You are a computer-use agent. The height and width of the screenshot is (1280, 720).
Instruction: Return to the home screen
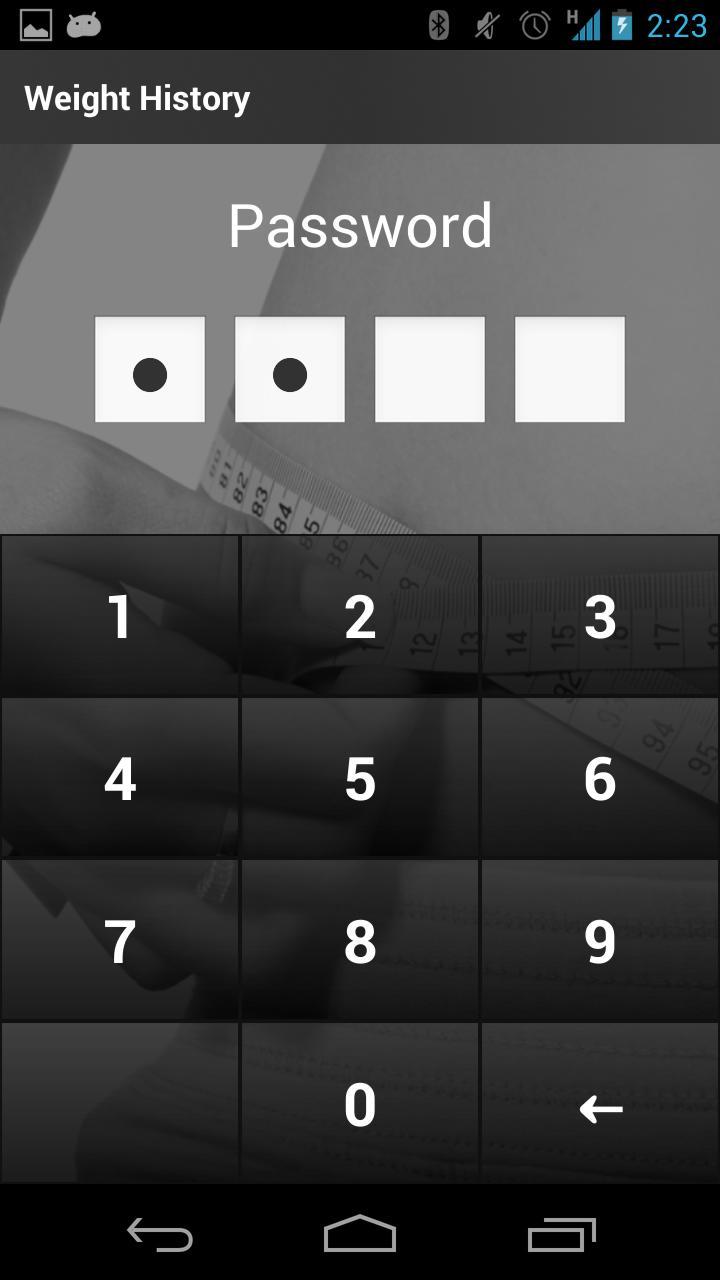360,1235
